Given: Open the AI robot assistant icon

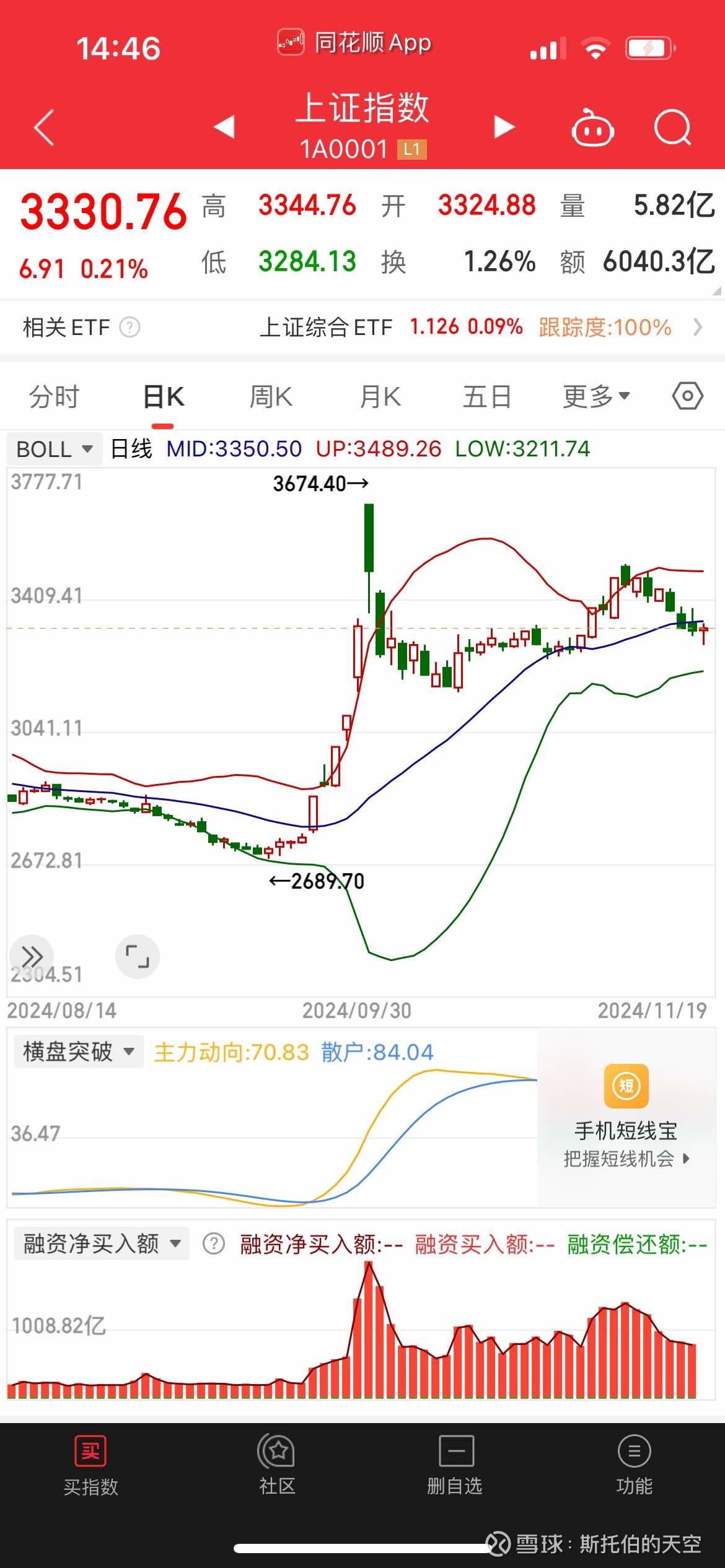Looking at the screenshot, I should [593, 127].
